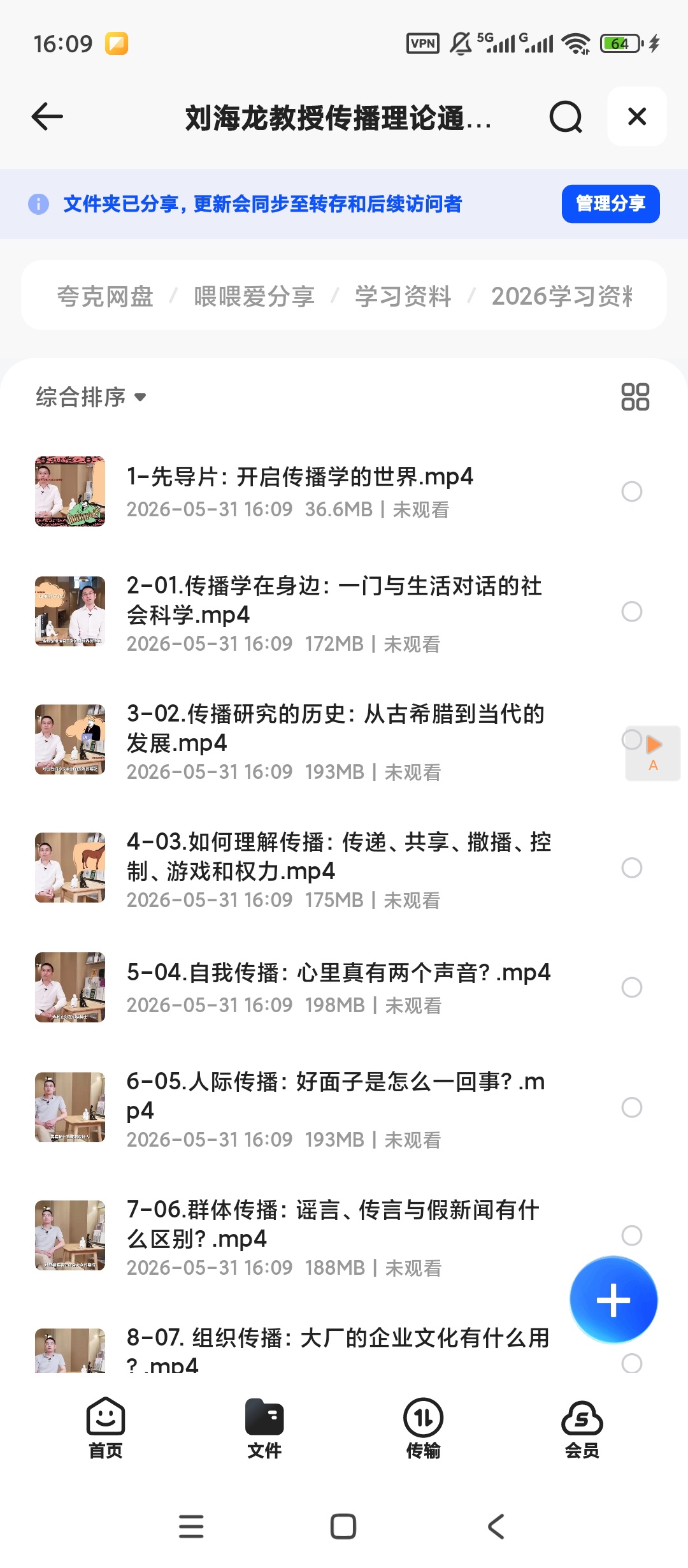Tap the blue plus floating button
Image resolution: width=688 pixels, height=1568 pixels.
613,1300
